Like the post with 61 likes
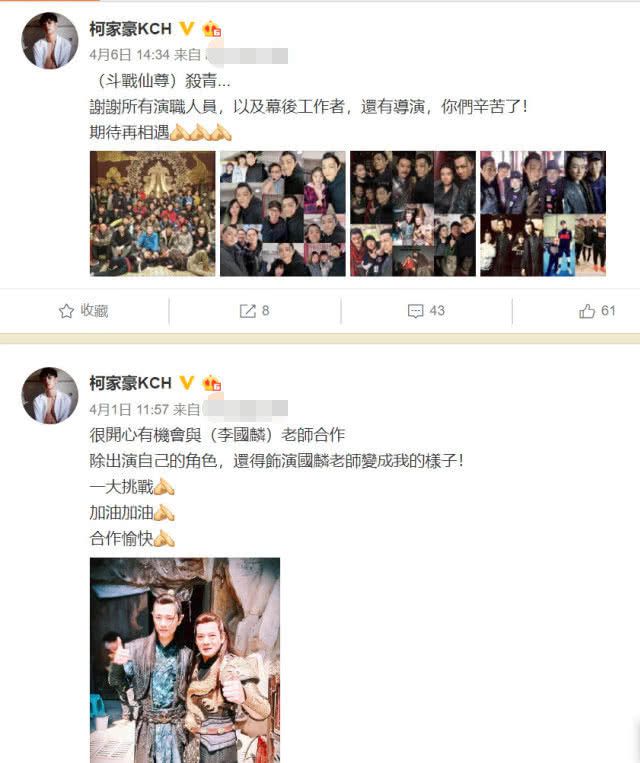Image resolution: width=640 pixels, height=763 pixels. click(597, 310)
